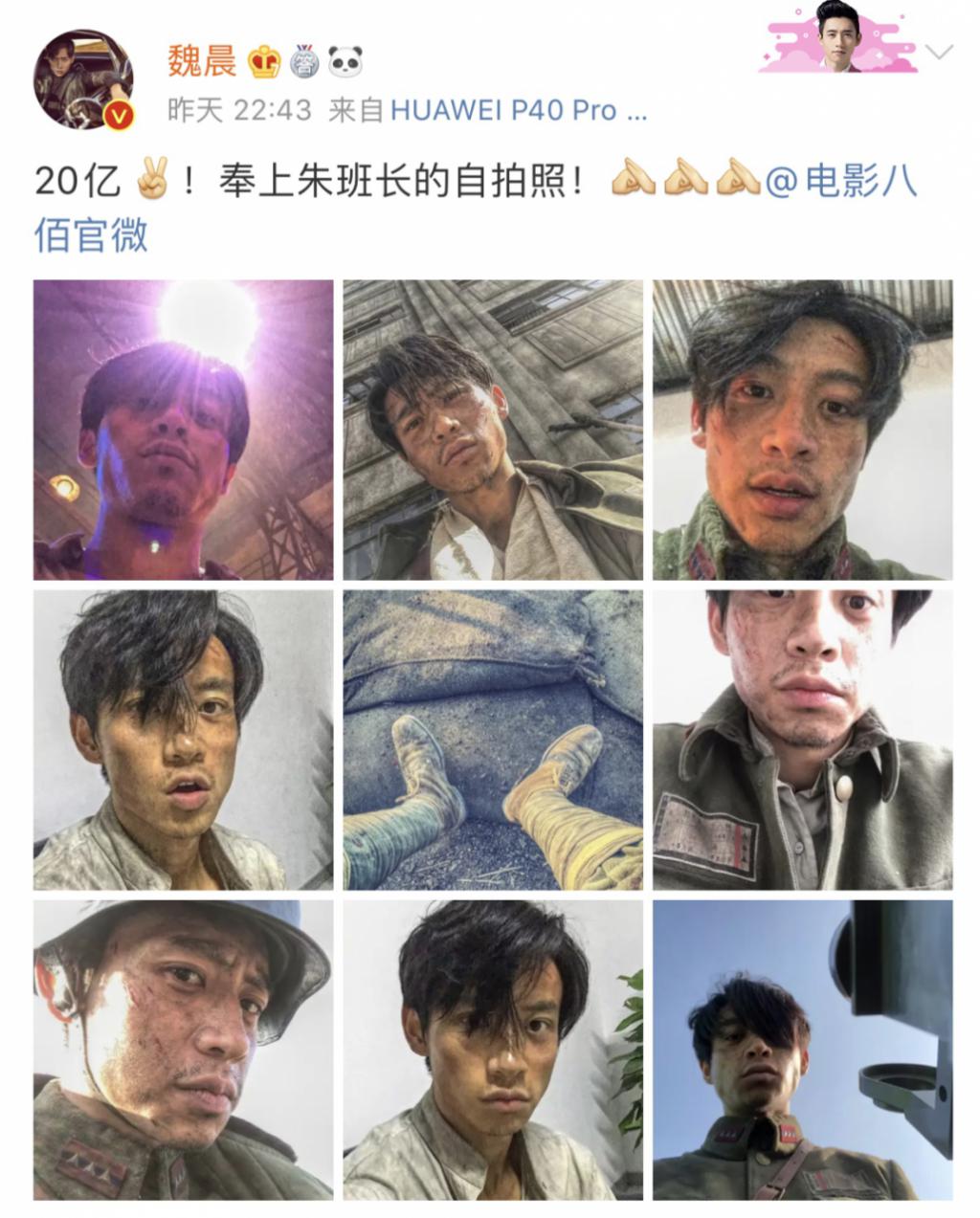Open the photo of boots and sandbags
980x1218 pixels.
click(493, 740)
